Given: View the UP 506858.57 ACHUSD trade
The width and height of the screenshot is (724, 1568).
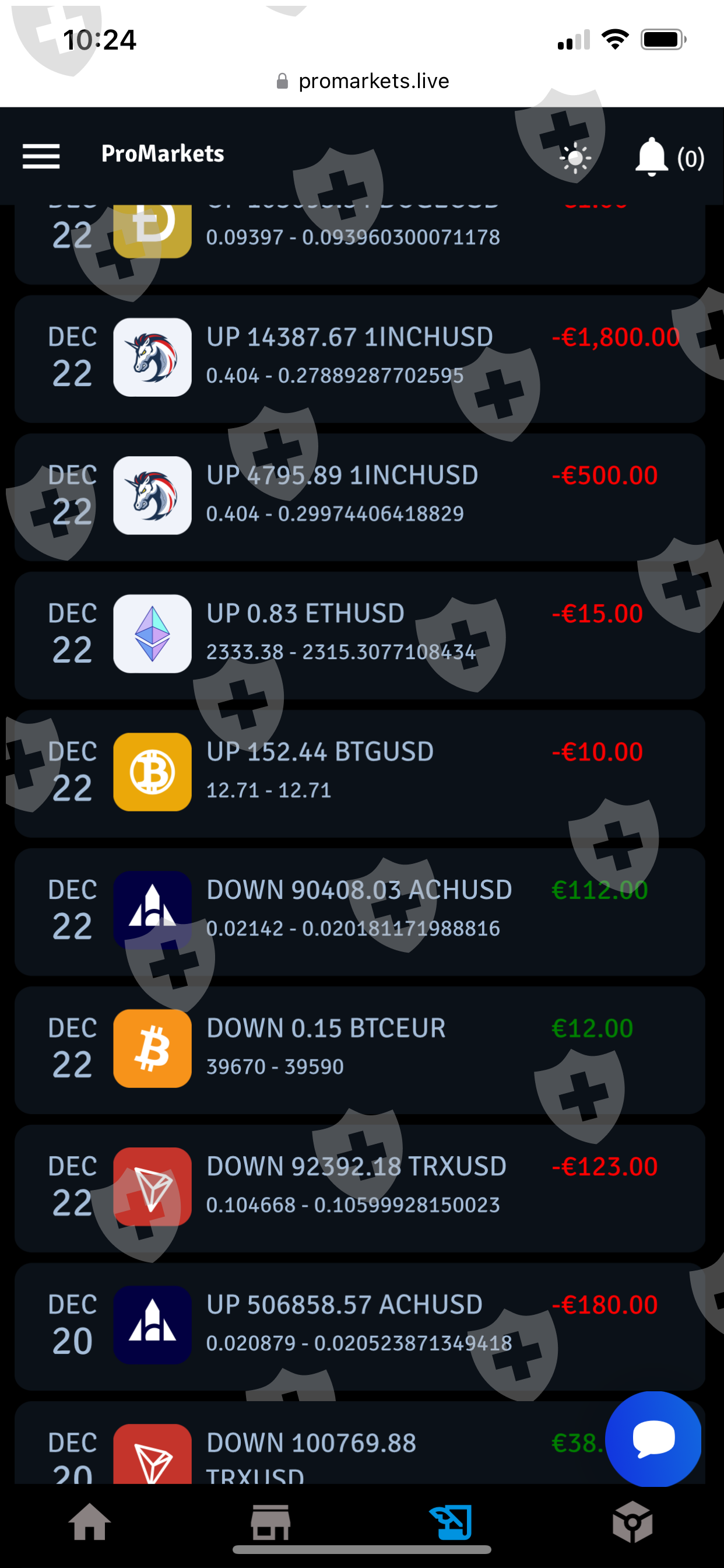Looking at the screenshot, I should (x=360, y=1326).
